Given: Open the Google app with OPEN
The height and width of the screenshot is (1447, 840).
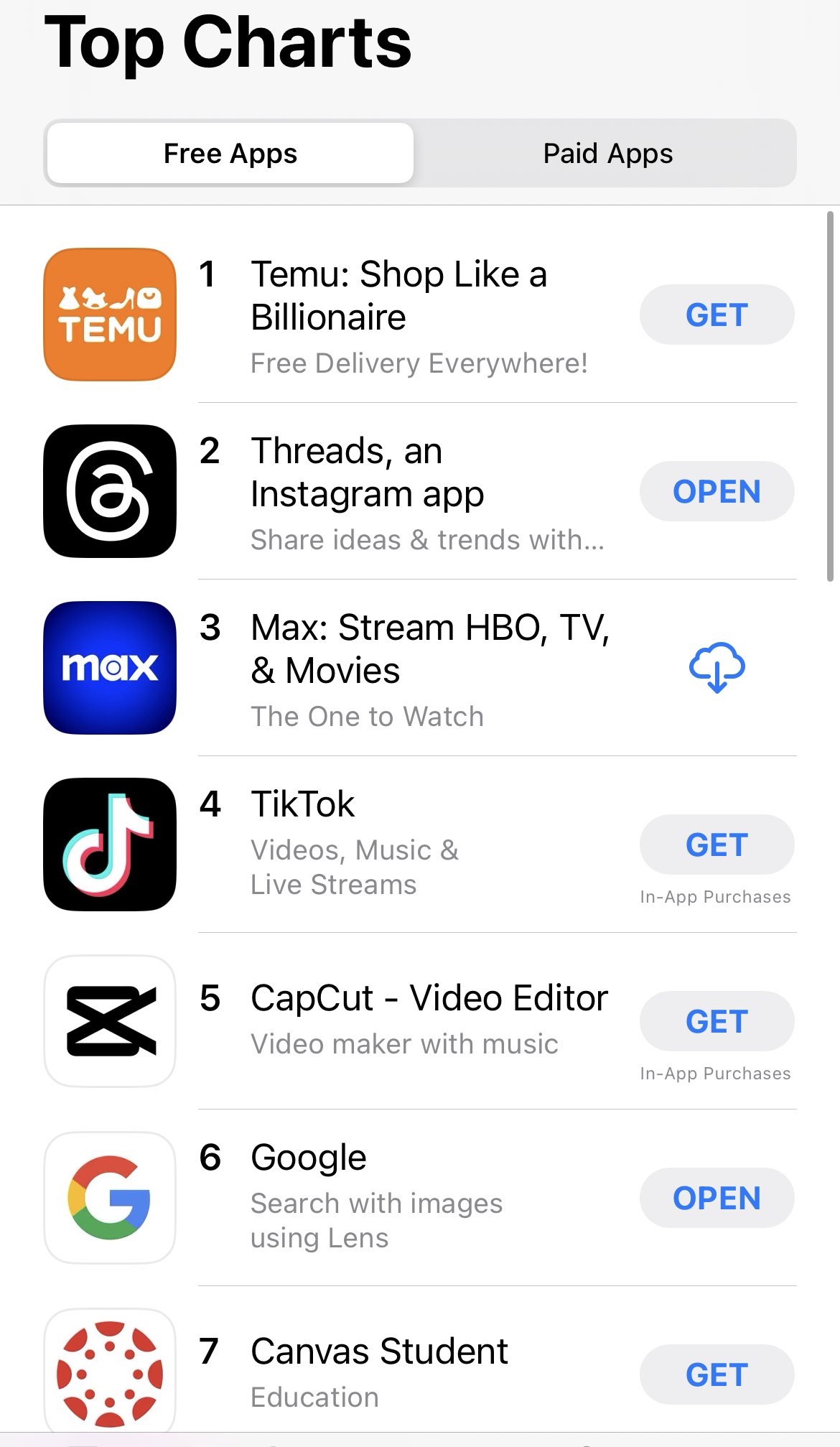Looking at the screenshot, I should (x=717, y=1198).
